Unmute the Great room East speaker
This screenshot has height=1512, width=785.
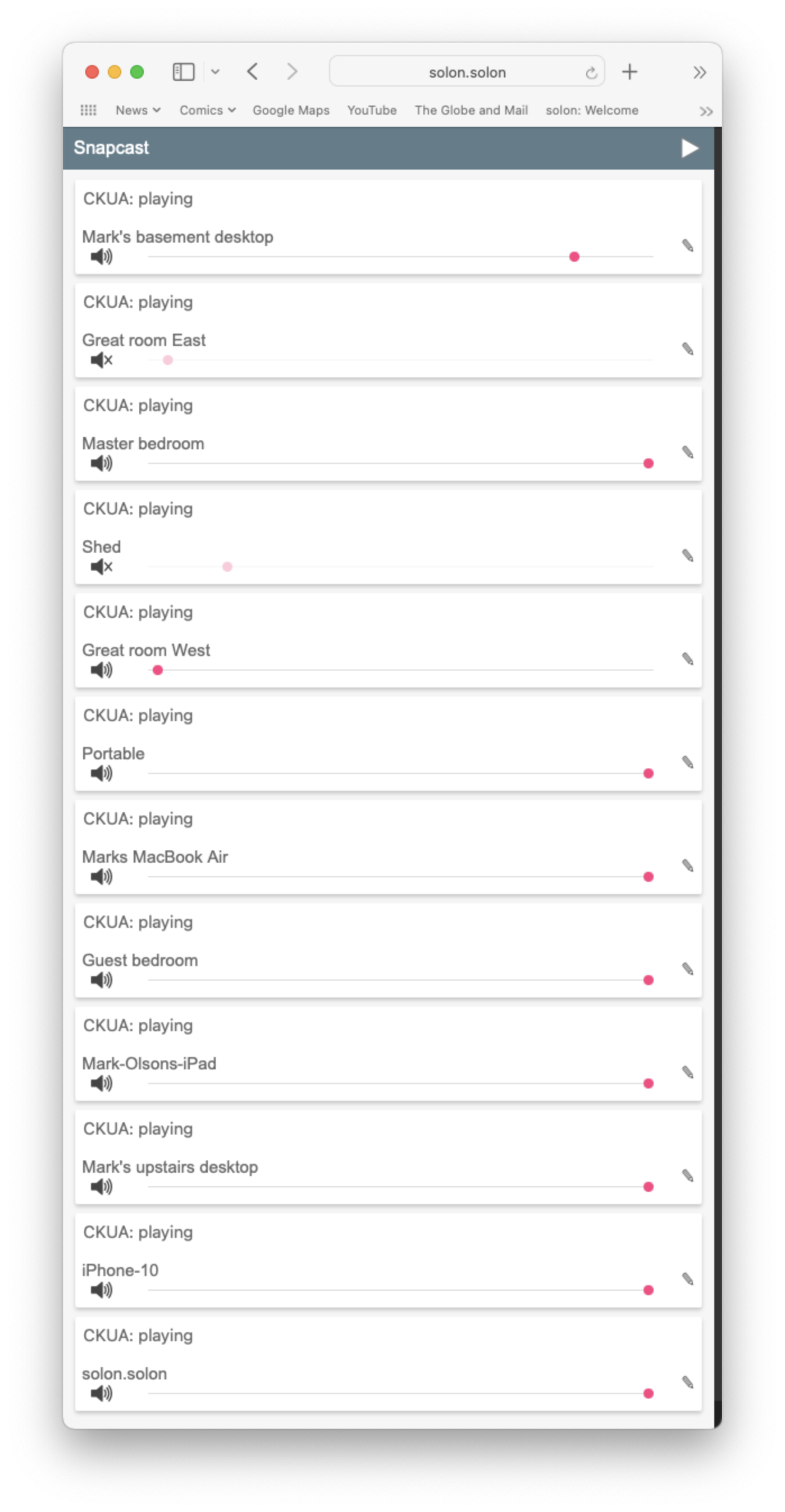102,360
